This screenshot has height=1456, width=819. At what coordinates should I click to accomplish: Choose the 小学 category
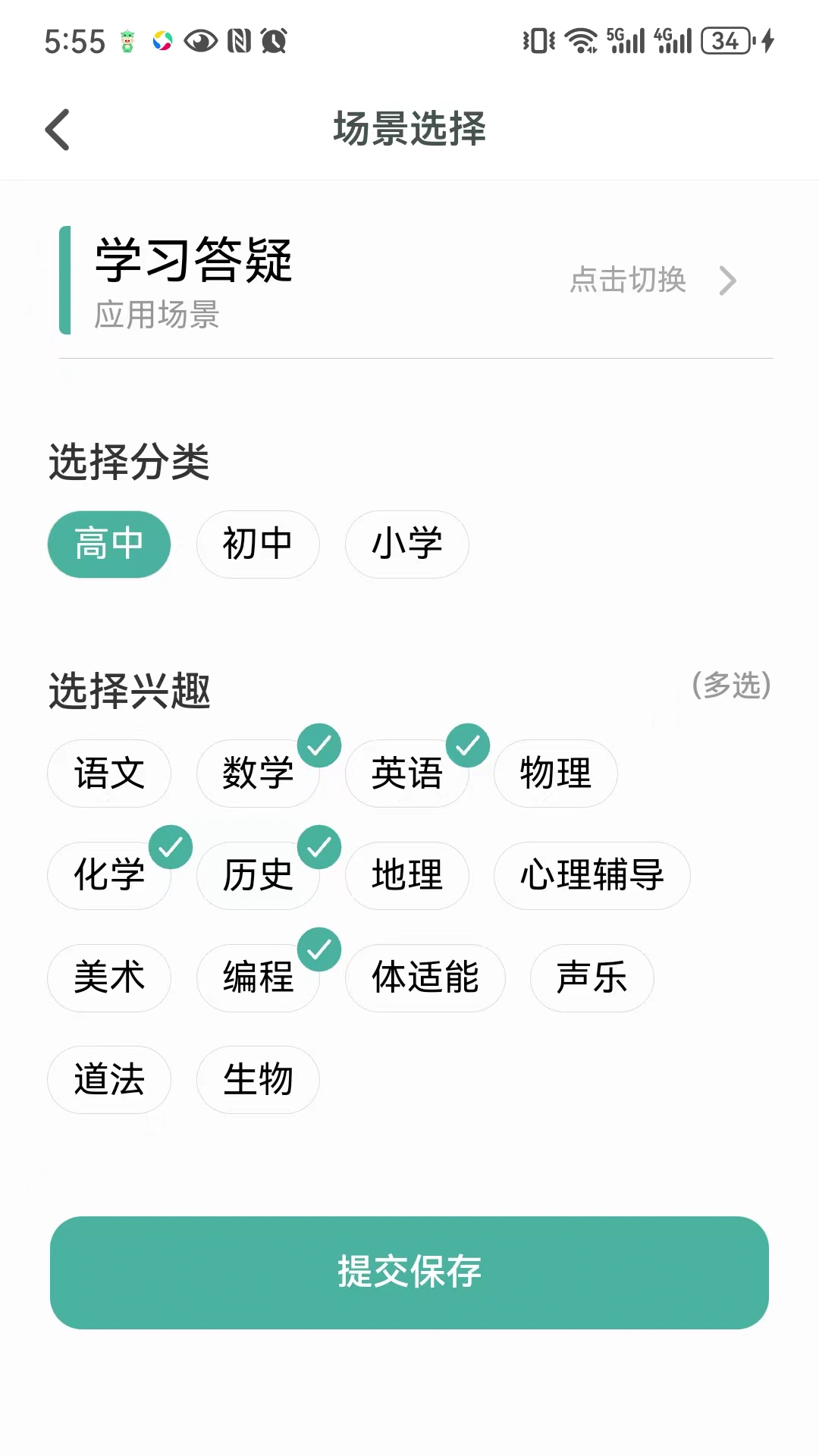[406, 544]
